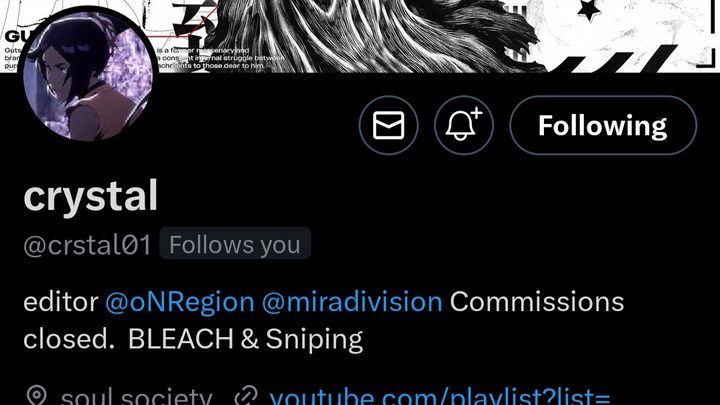Screen dimensions: 720x405
Task: Open the youtube.com playlist link
Action: 440,396
